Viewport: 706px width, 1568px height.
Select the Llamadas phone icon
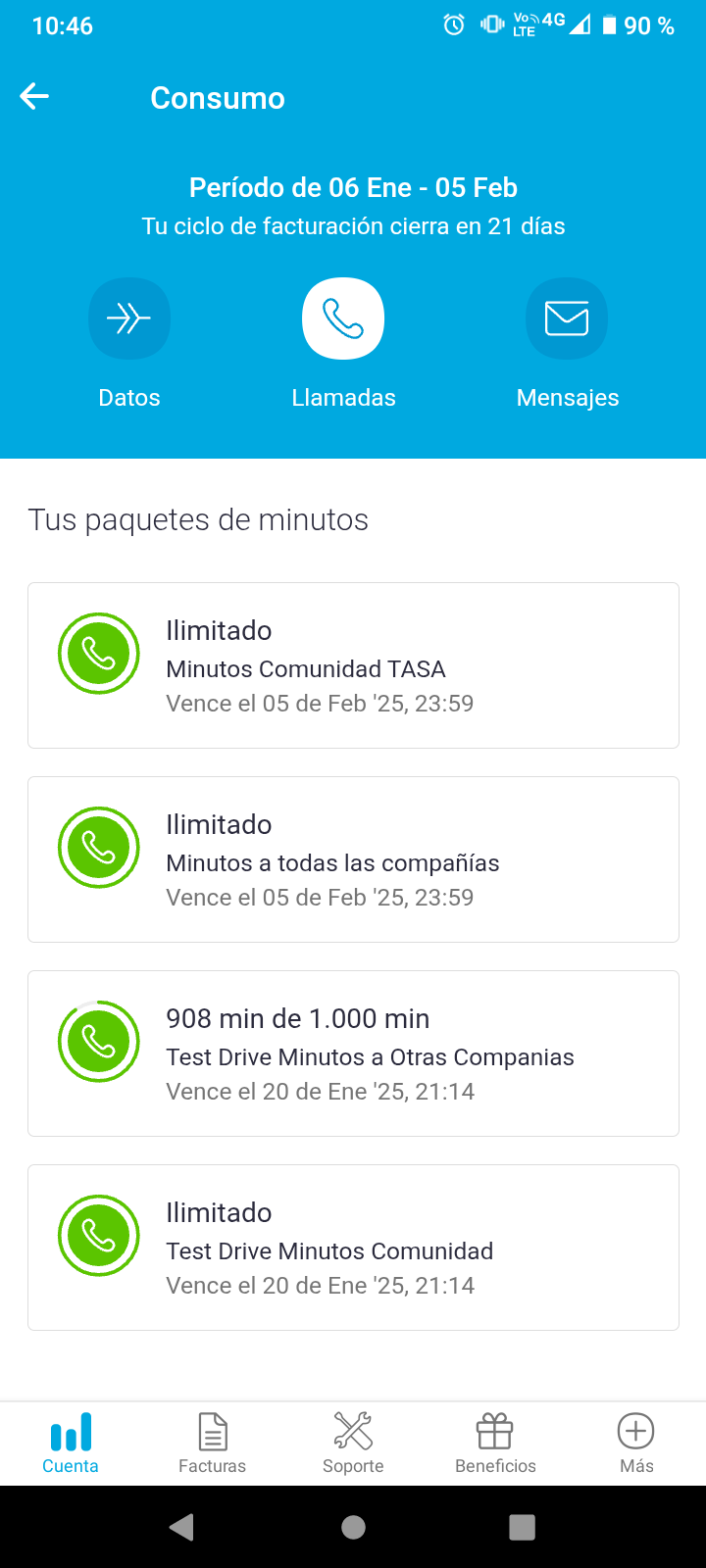(x=343, y=318)
